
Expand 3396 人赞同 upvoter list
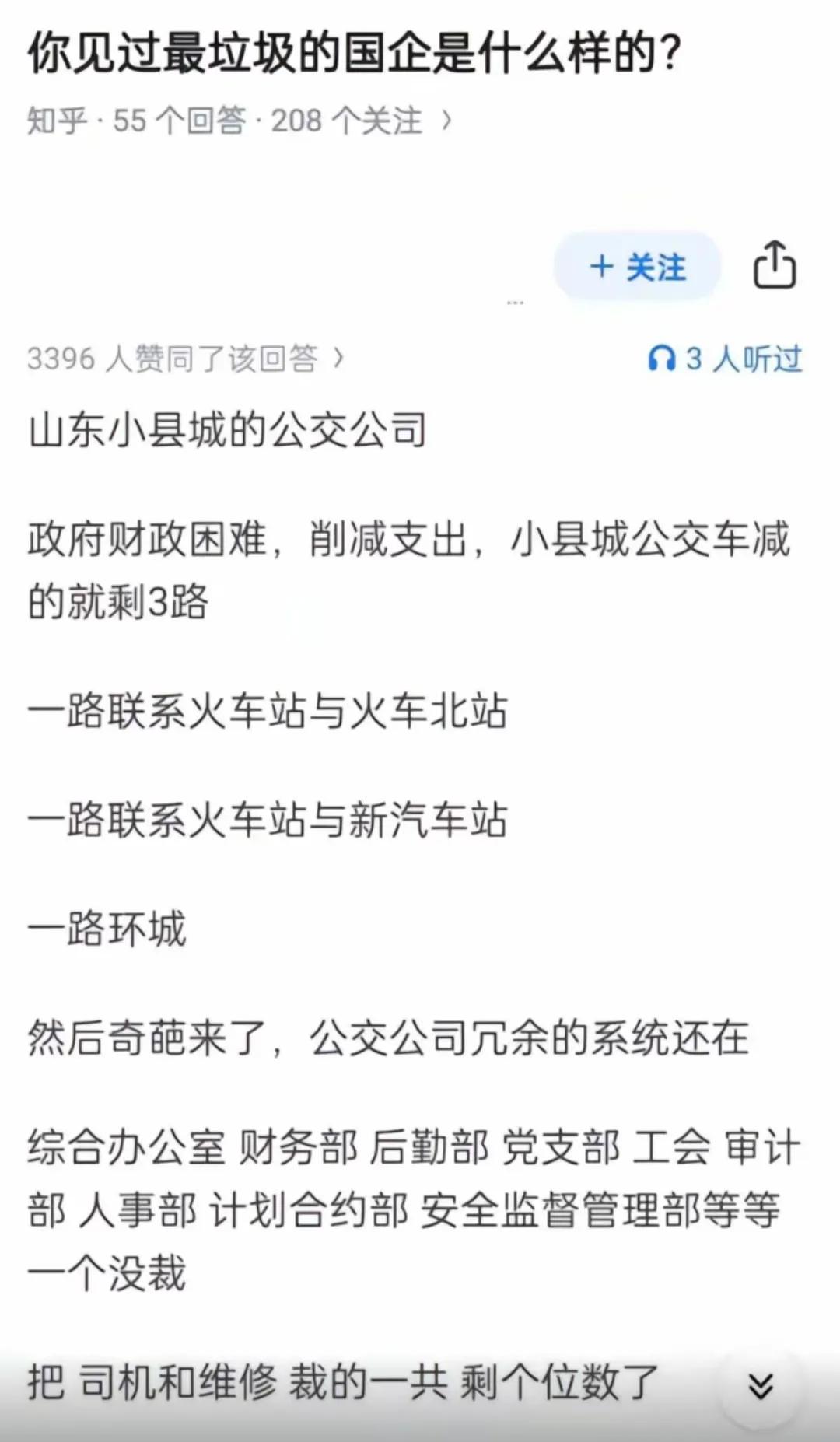(338, 358)
